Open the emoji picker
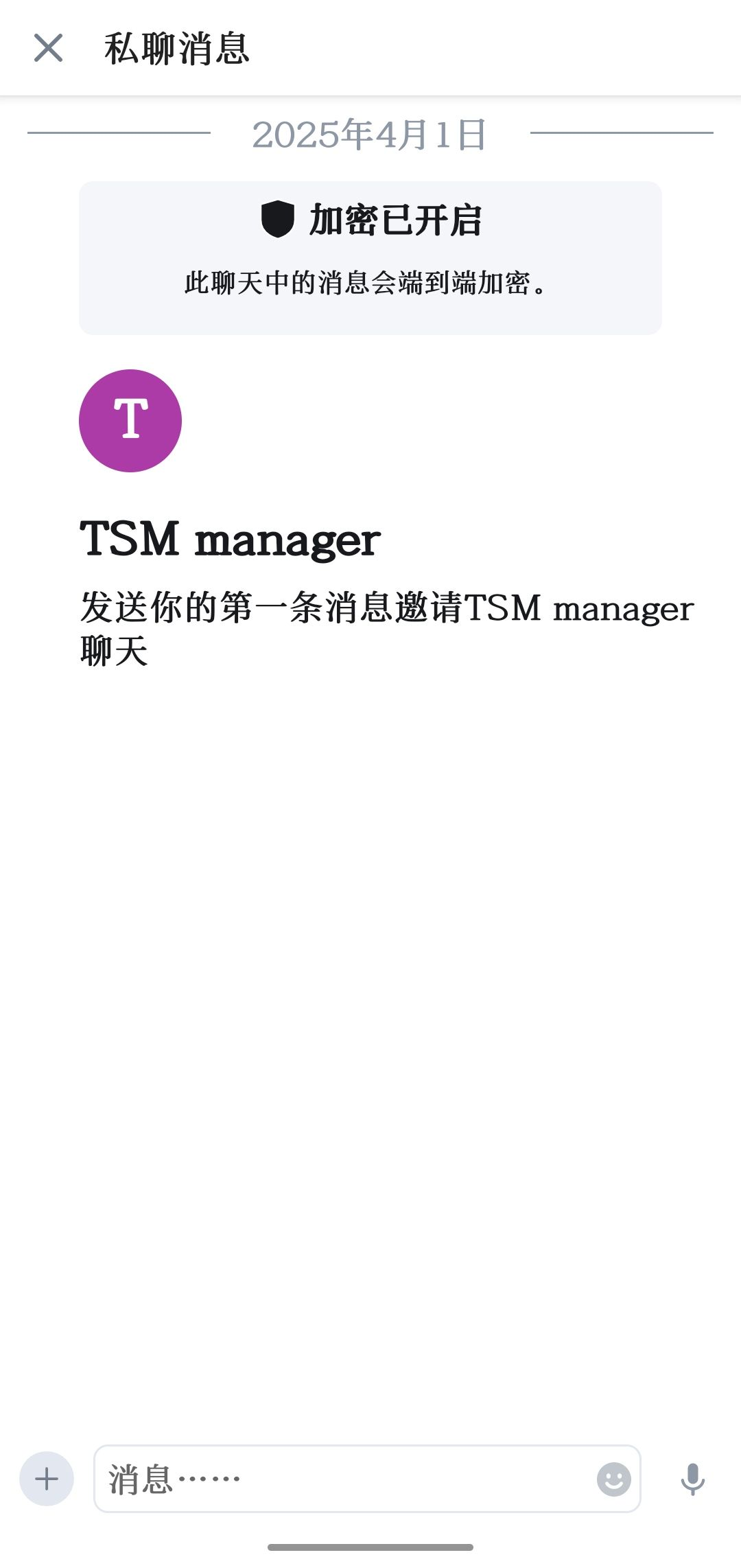Viewport: 741px width, 1568px height. coord(613,1478)
